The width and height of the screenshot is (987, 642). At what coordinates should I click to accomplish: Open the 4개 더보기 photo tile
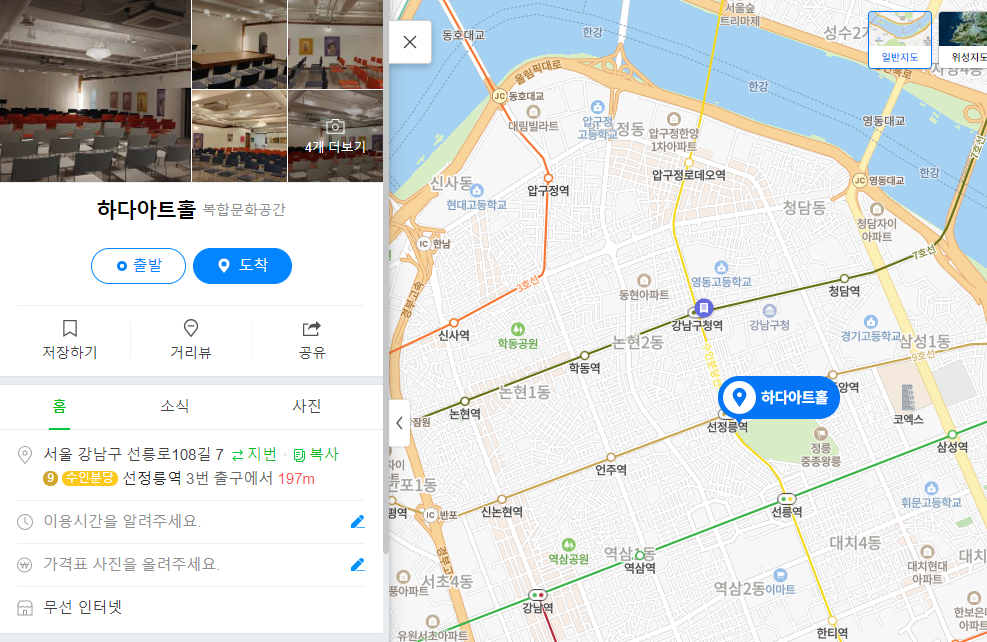tap(335, 135)
